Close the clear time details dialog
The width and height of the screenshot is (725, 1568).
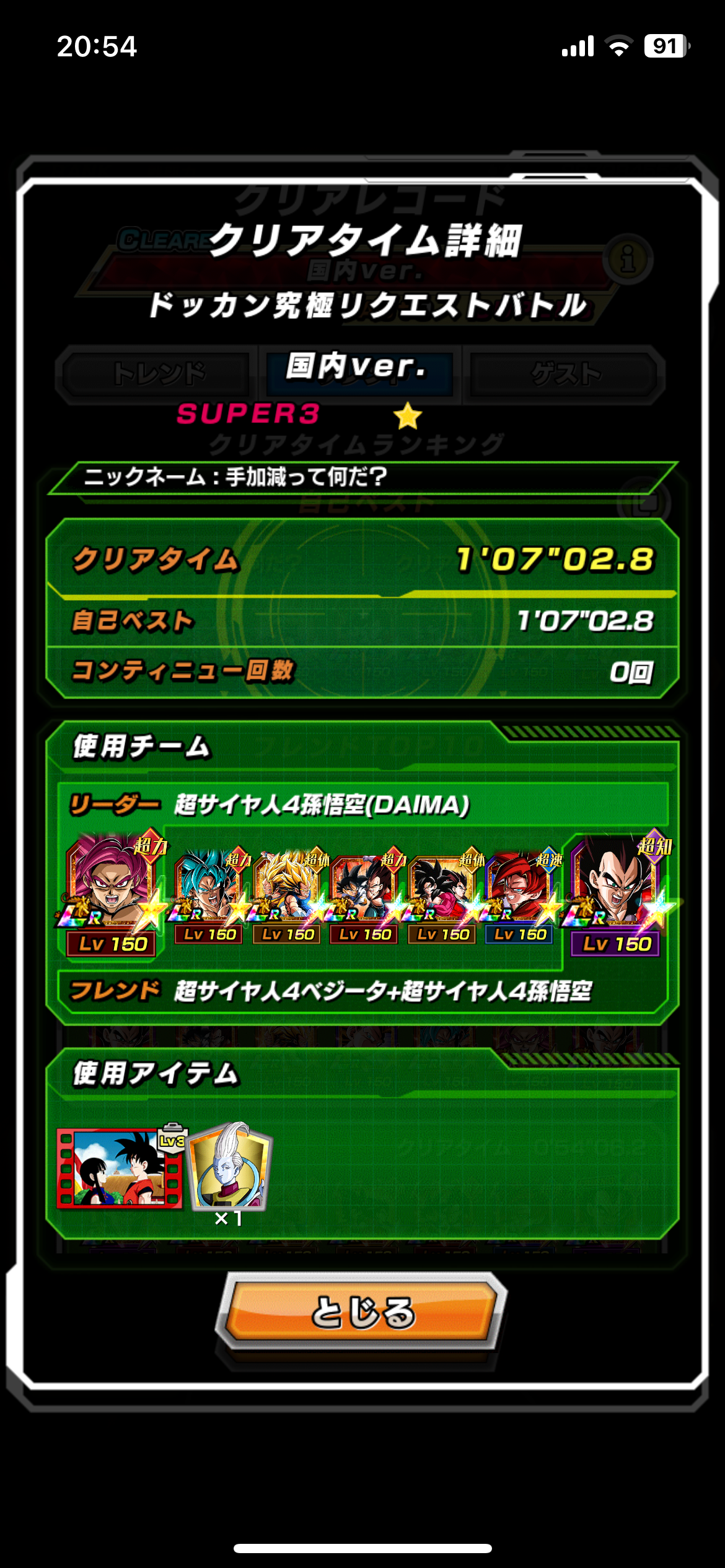(x=362, y=1312)
